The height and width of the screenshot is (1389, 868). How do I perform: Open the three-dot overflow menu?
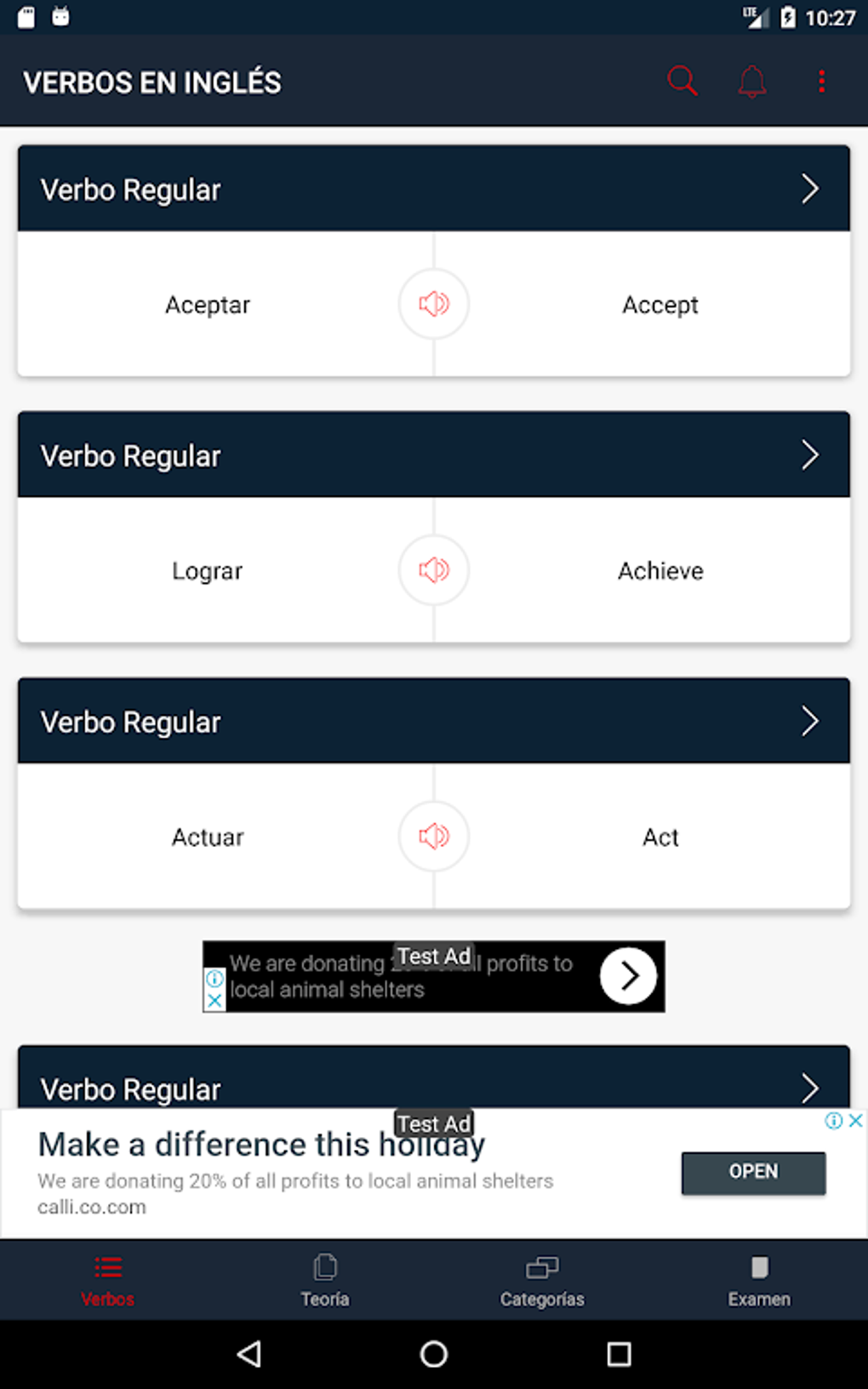tap(820, 82)
